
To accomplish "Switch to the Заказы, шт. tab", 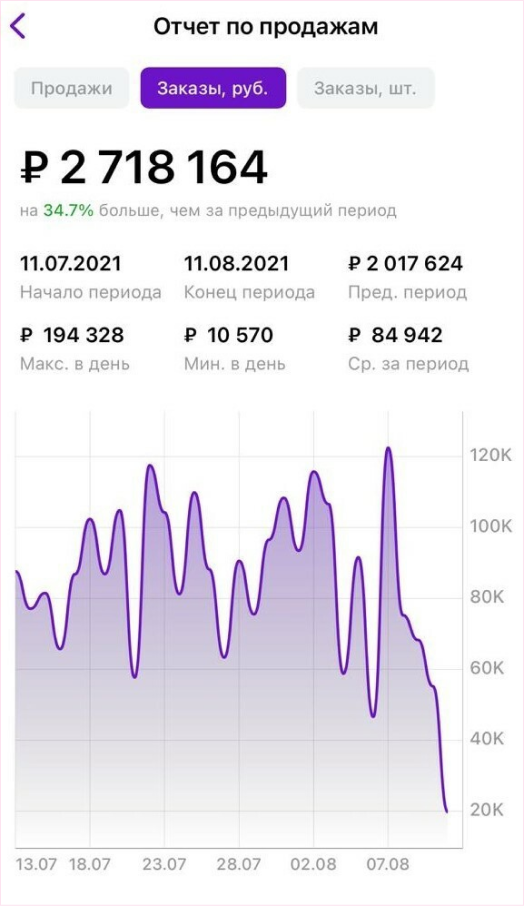I will coord(365,88).
